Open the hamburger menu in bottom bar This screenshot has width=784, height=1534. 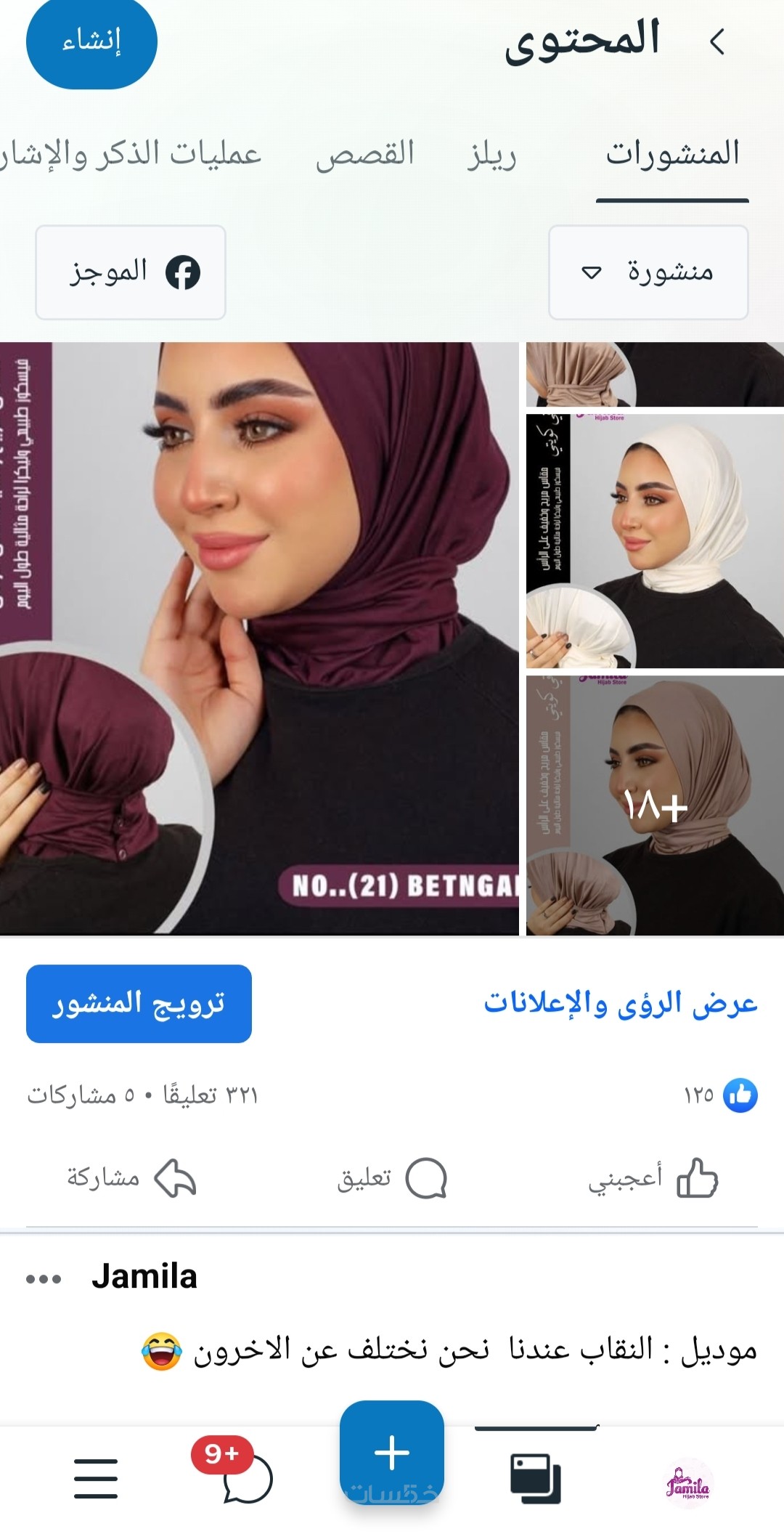click(x=96, y=1479)
